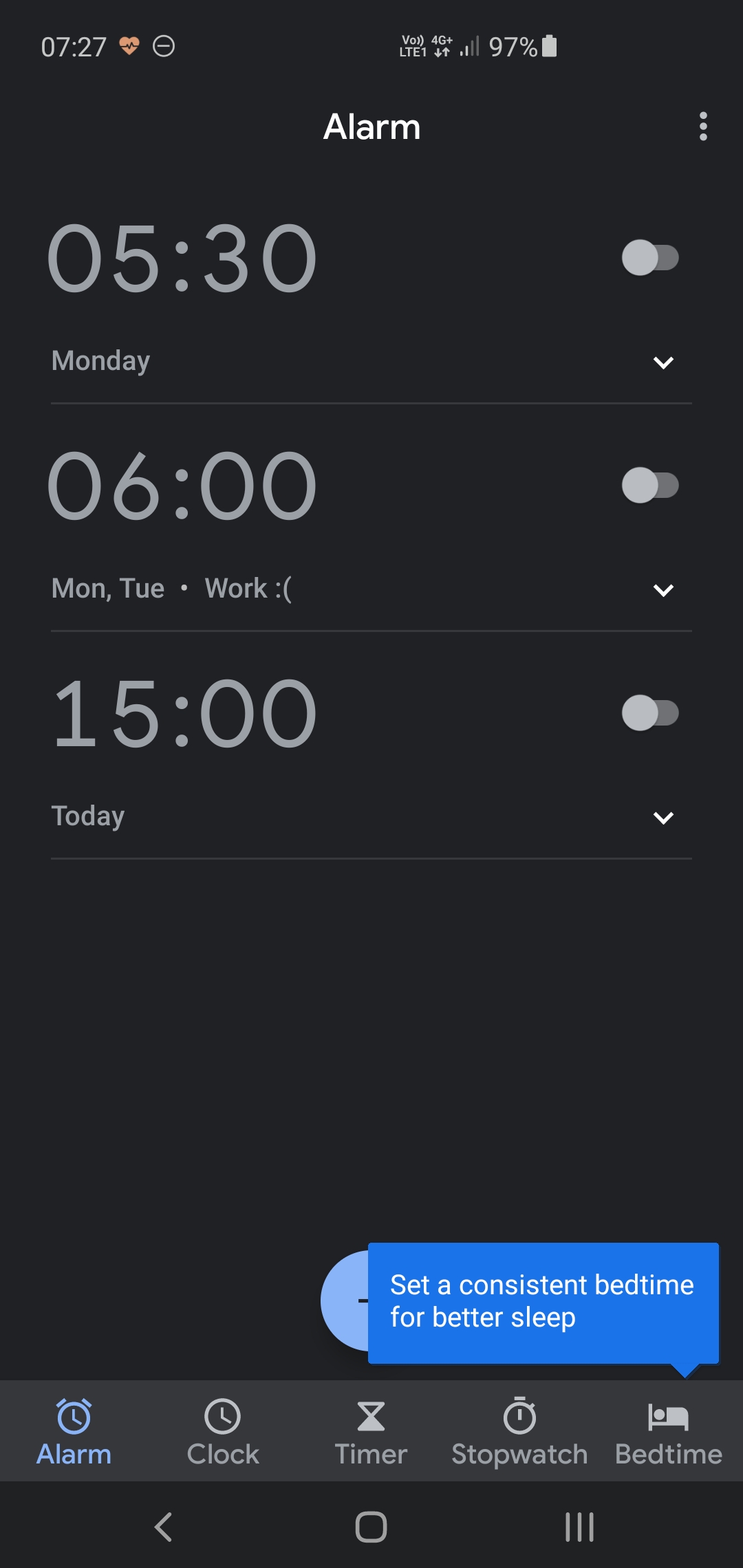
Task: Expand the 15:00 Today alarm details
Action: click(663, 817)
